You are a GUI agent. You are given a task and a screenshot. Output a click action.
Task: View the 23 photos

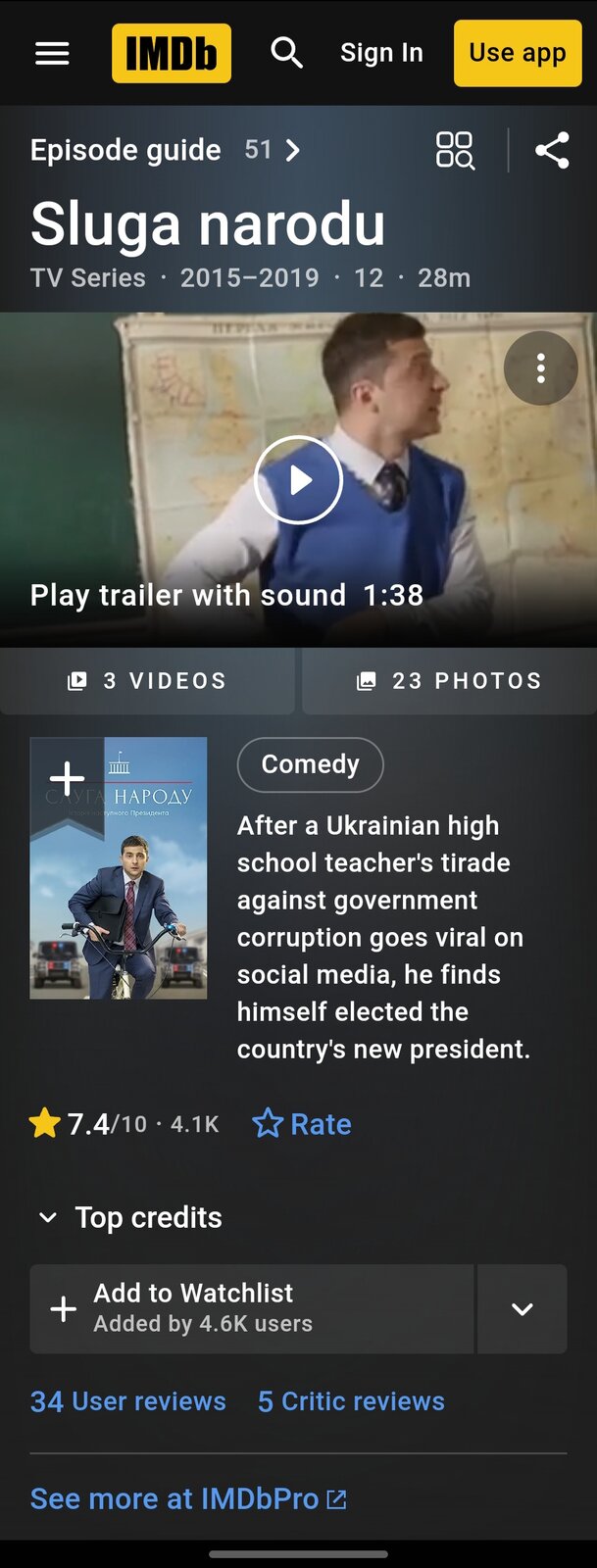point(449,681)
